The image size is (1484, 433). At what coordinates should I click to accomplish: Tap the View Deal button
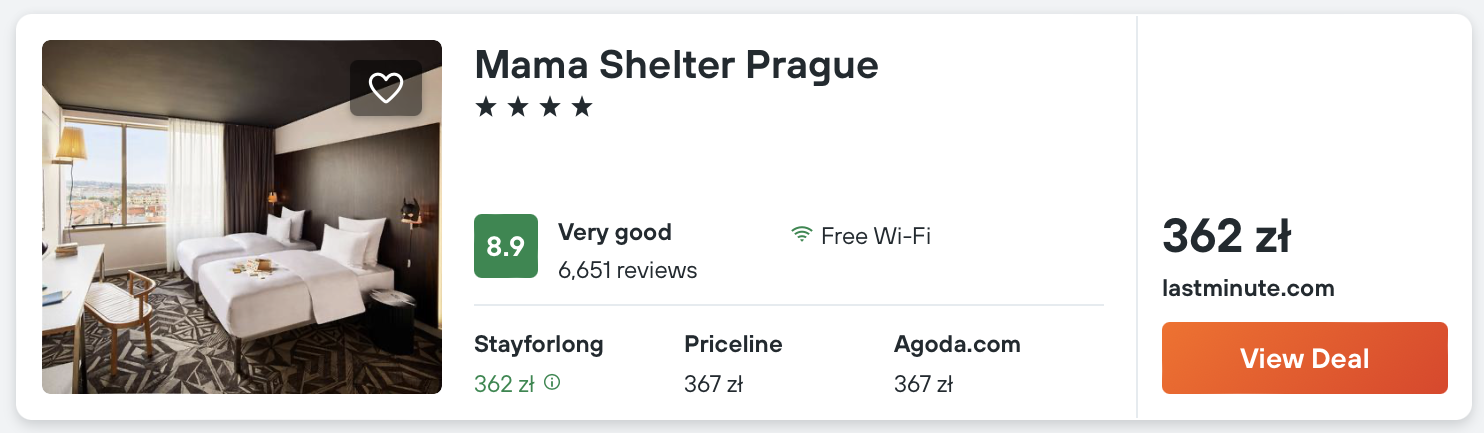(1304, 358)
